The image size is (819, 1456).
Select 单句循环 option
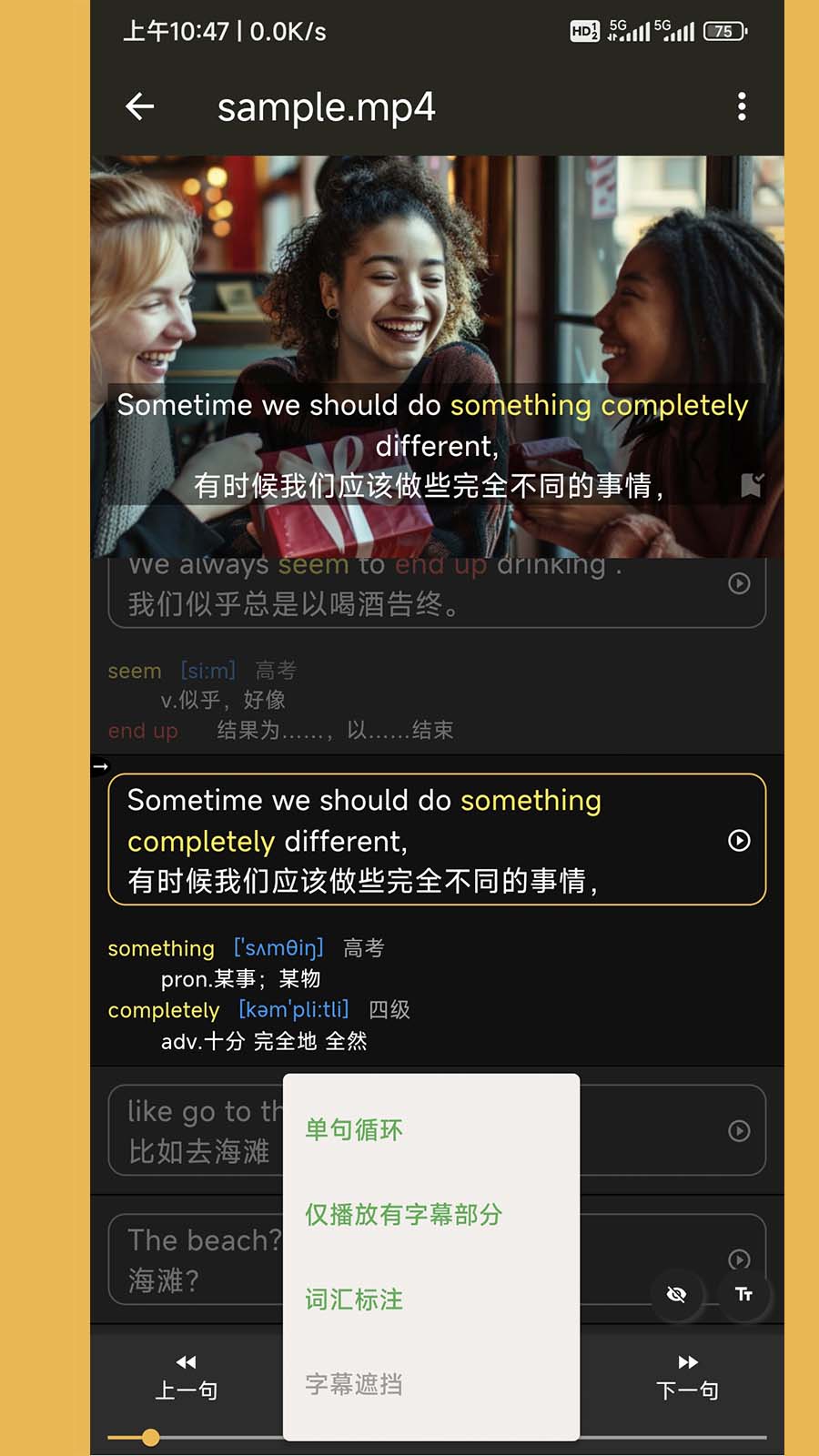pos(354,1129)
